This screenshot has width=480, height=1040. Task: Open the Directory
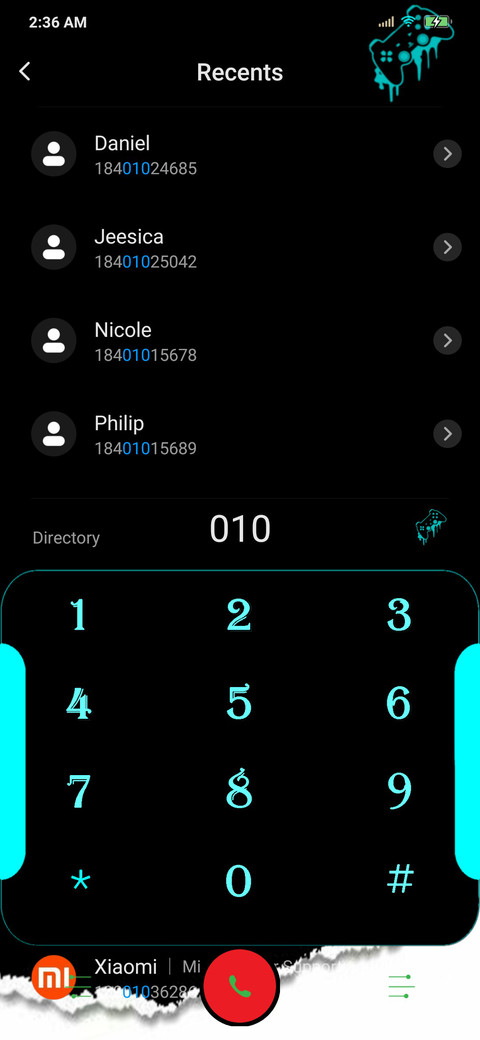click(66, 537)
